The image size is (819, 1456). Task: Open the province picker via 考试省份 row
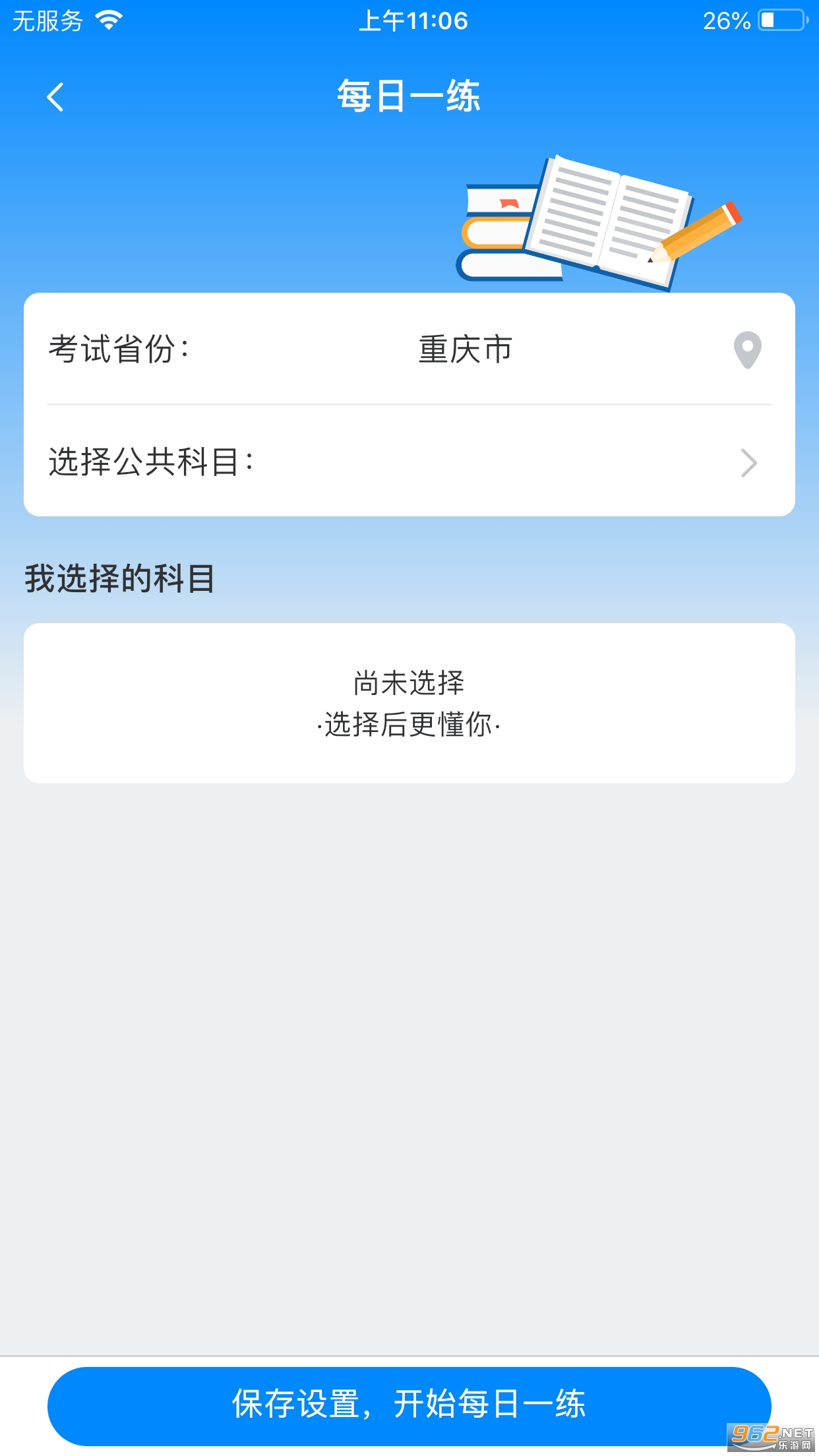(409, 350)
